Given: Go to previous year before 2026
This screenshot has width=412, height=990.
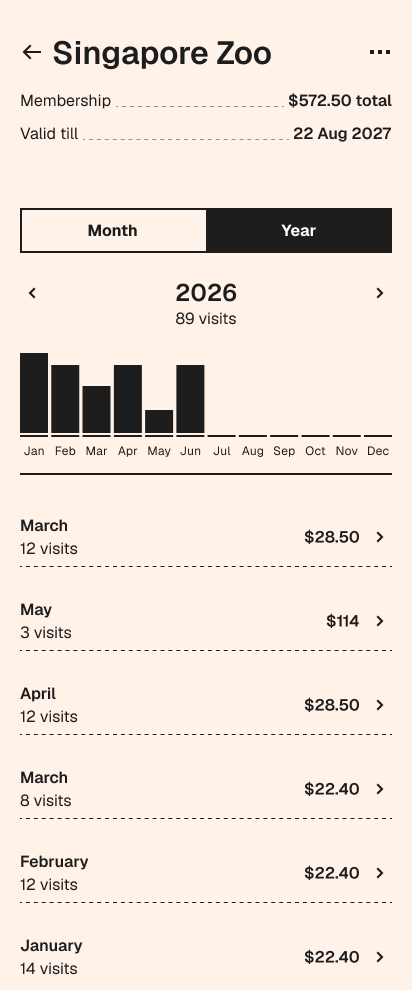Looking at the screenshot, I should 32,293.
